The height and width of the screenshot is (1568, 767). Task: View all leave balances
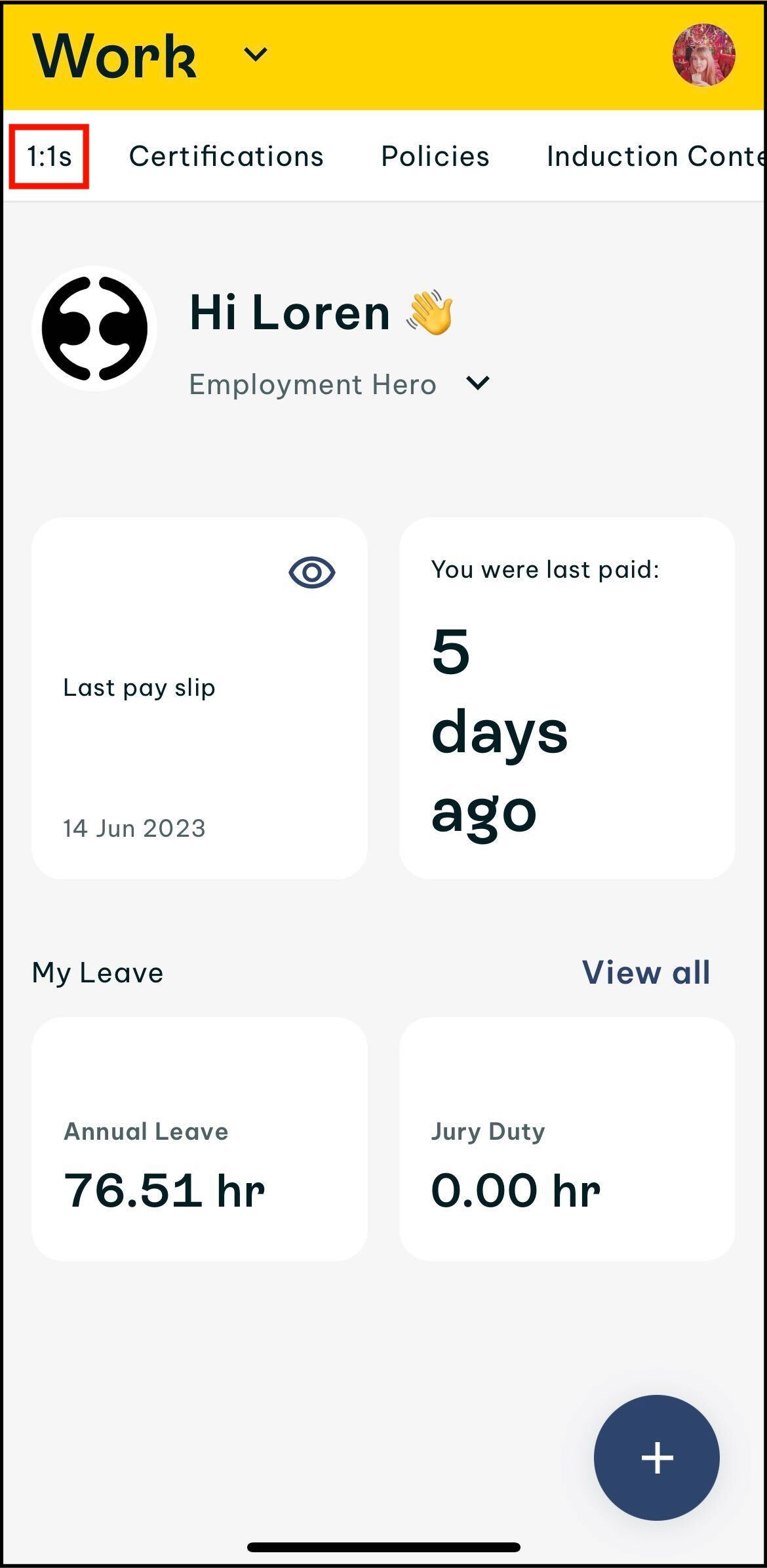(x=646, y=972)
